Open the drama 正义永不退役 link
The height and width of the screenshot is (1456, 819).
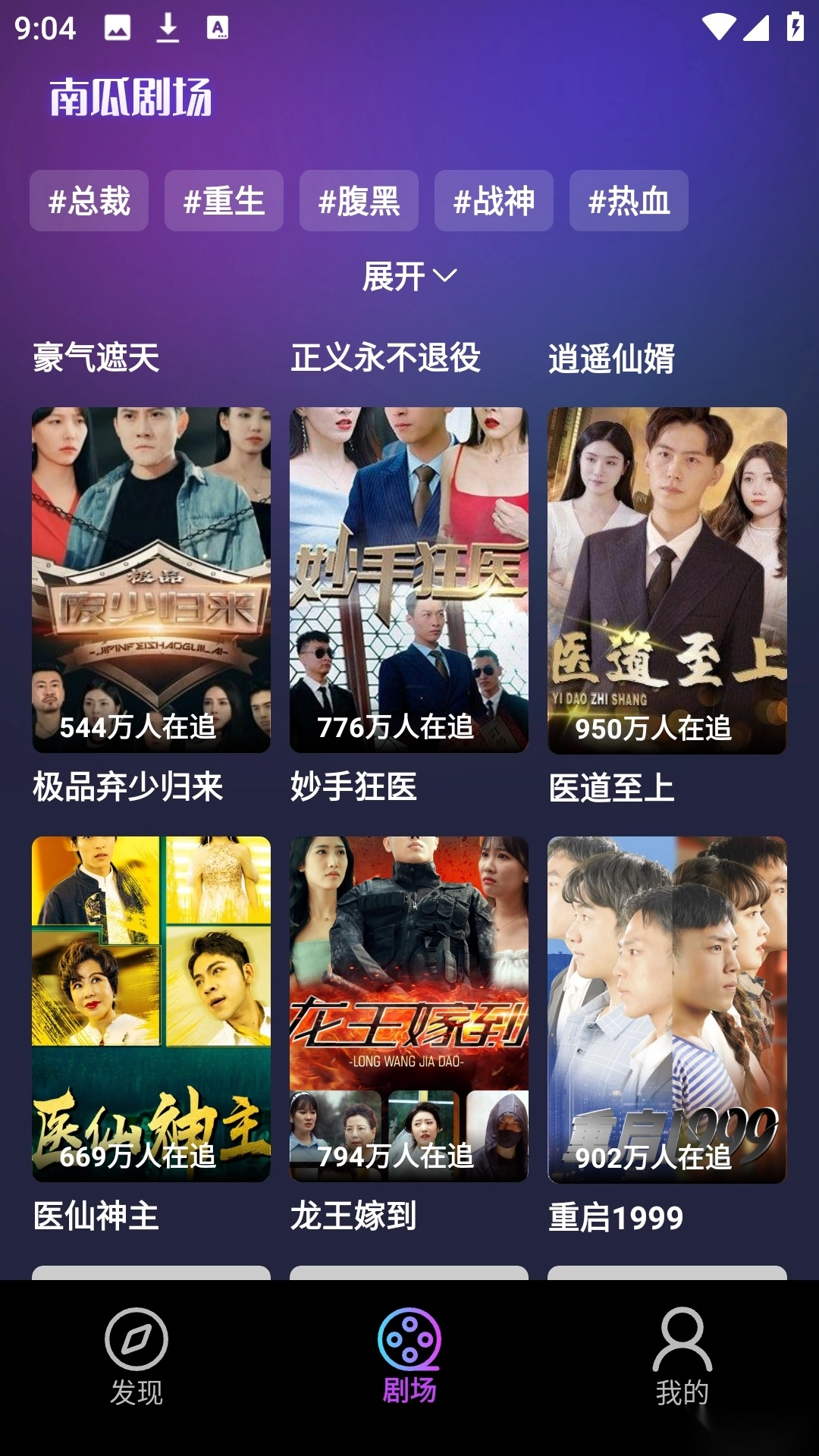(387, 356)
